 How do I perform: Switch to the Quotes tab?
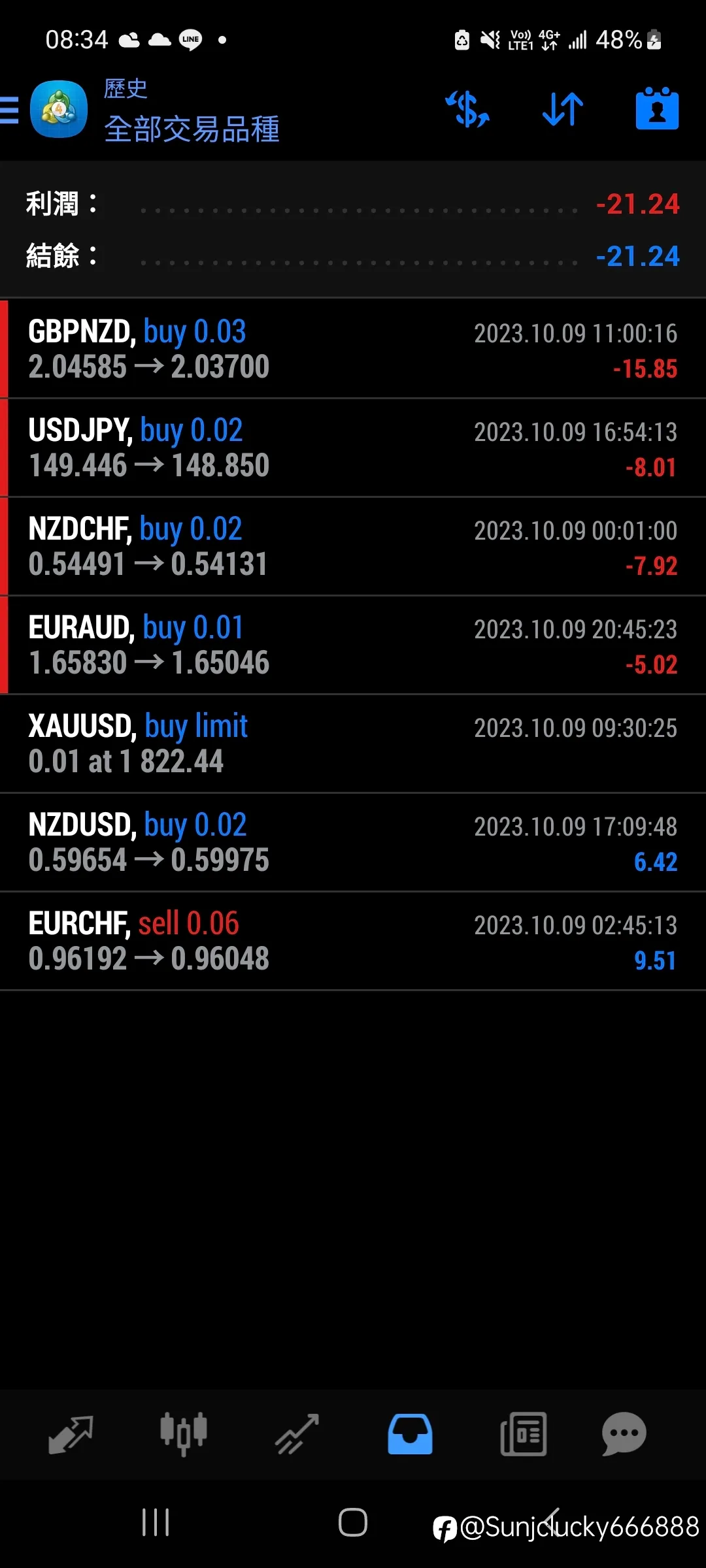[71, 1434]
